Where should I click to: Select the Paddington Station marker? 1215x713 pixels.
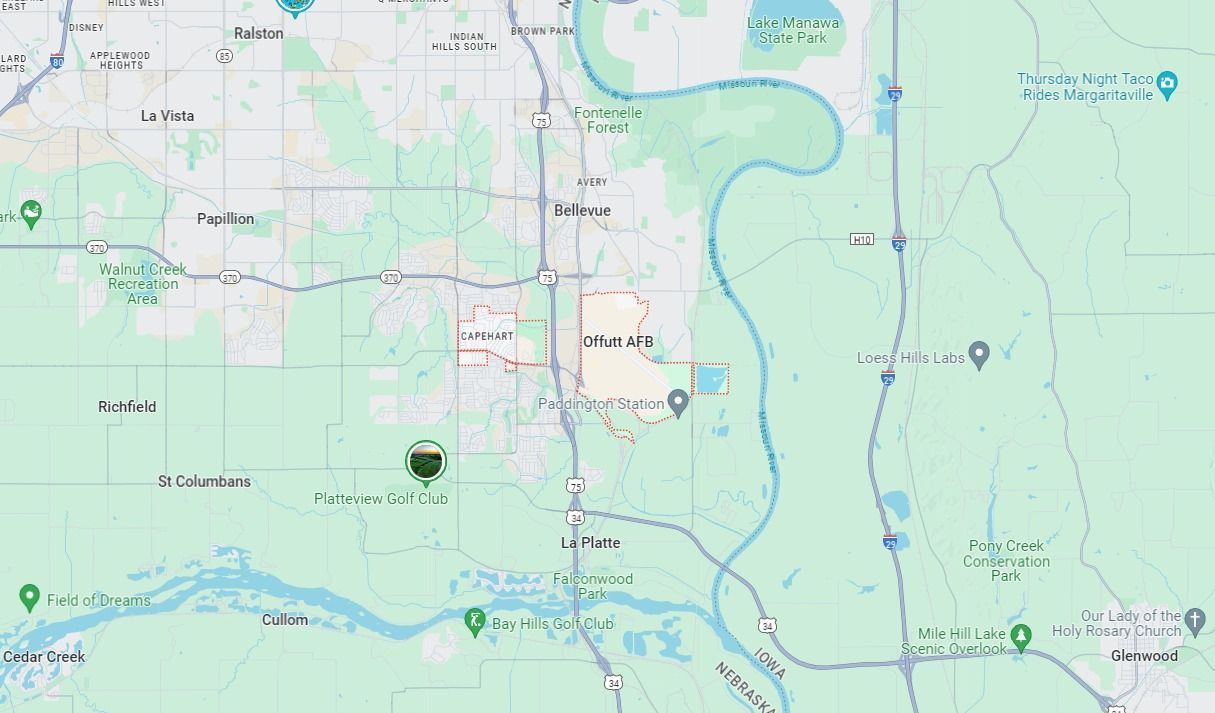pyautogui.click(x=678, y=403)
